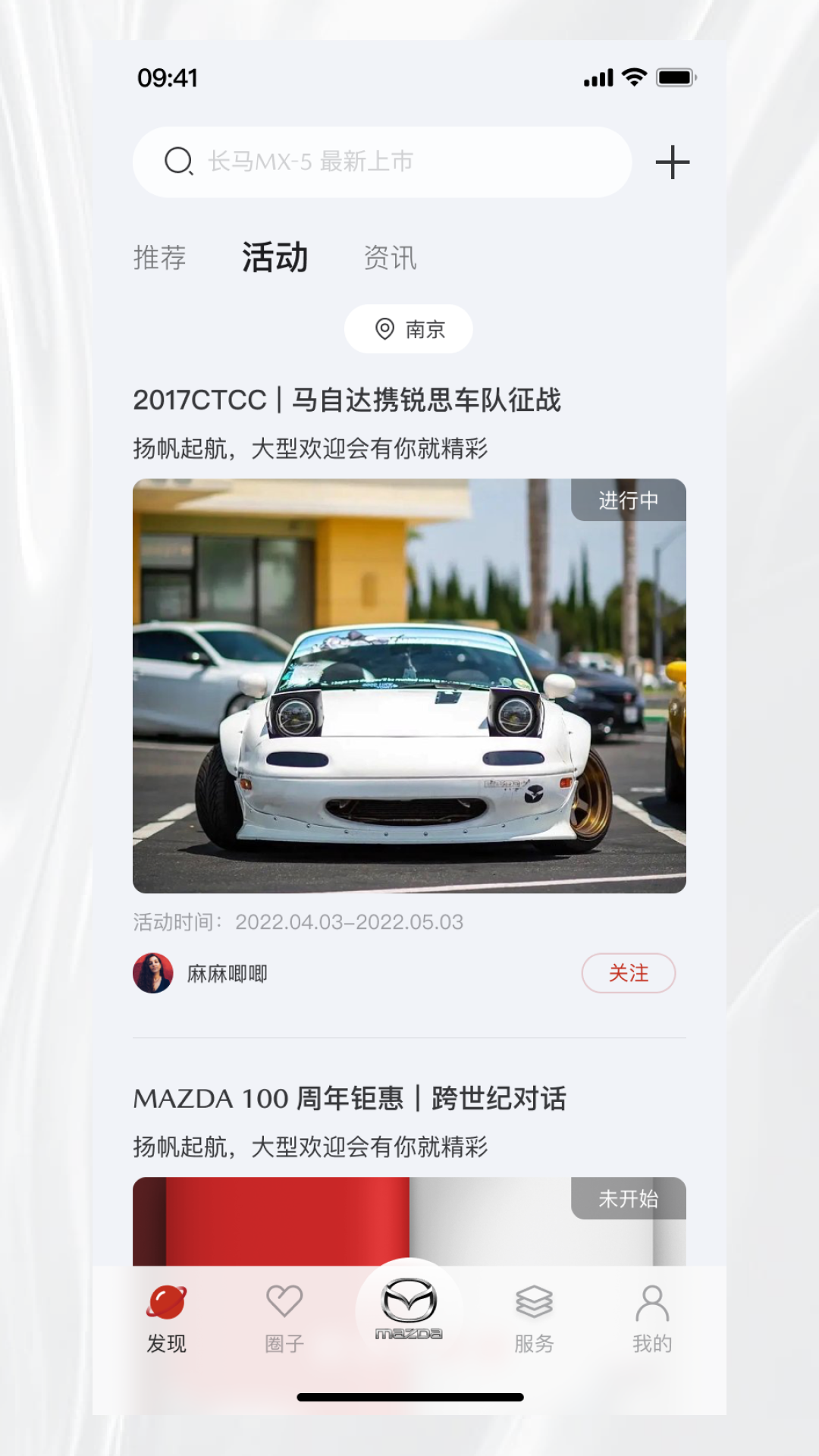Follow the user 麻麻唧唧
Screen dimensions: 819x1456
pos(628,973)
